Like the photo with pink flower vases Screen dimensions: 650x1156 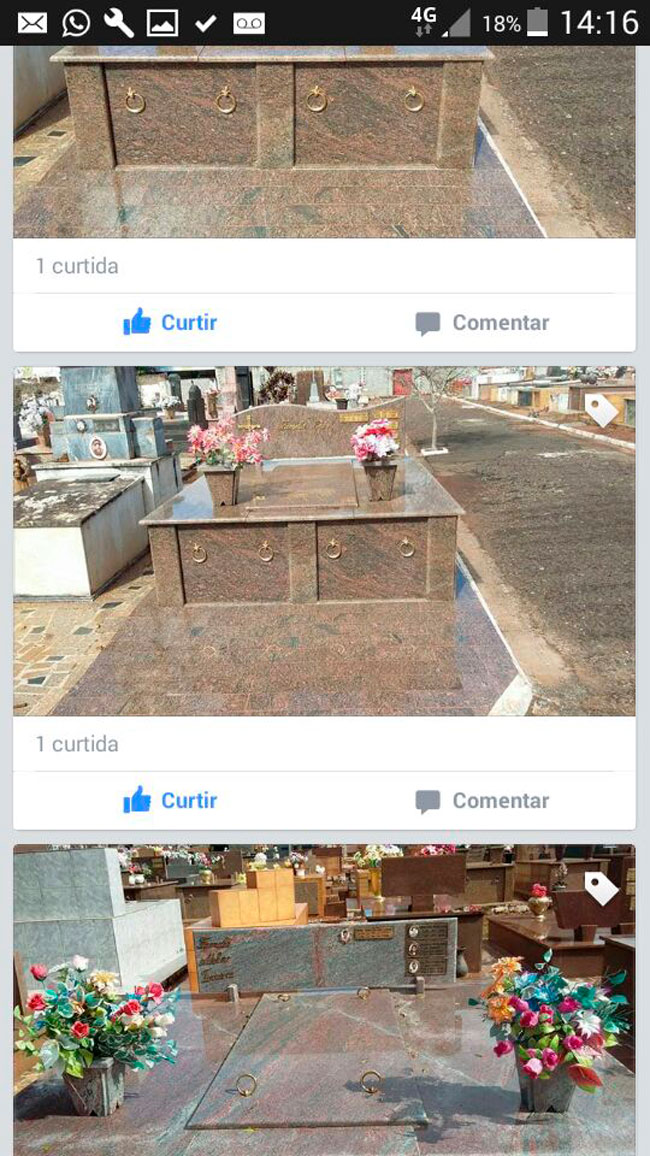[x=170, y=800]
